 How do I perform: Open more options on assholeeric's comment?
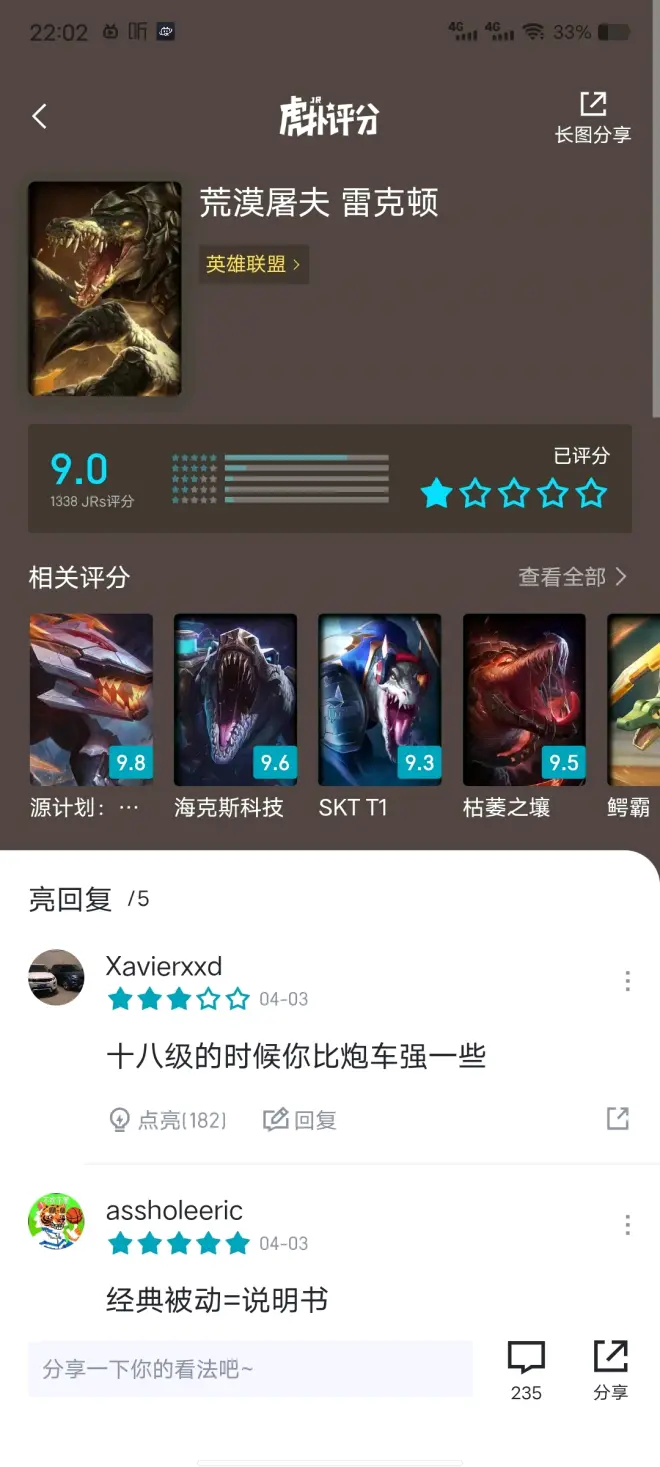point(627,1225)
